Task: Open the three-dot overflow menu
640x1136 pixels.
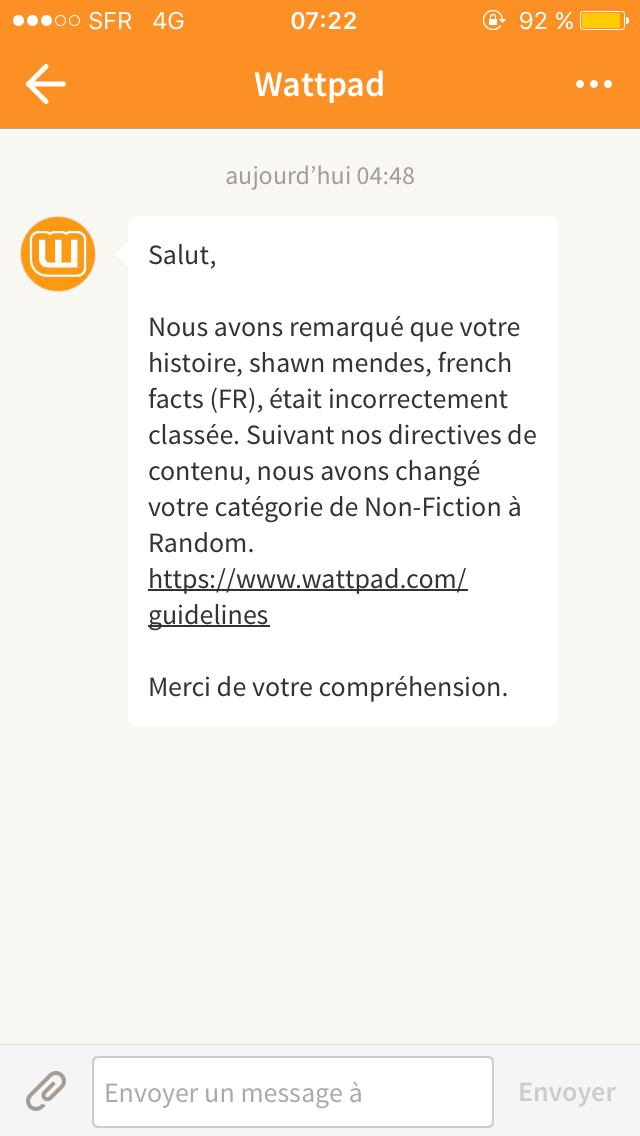Action: [594, 85]
